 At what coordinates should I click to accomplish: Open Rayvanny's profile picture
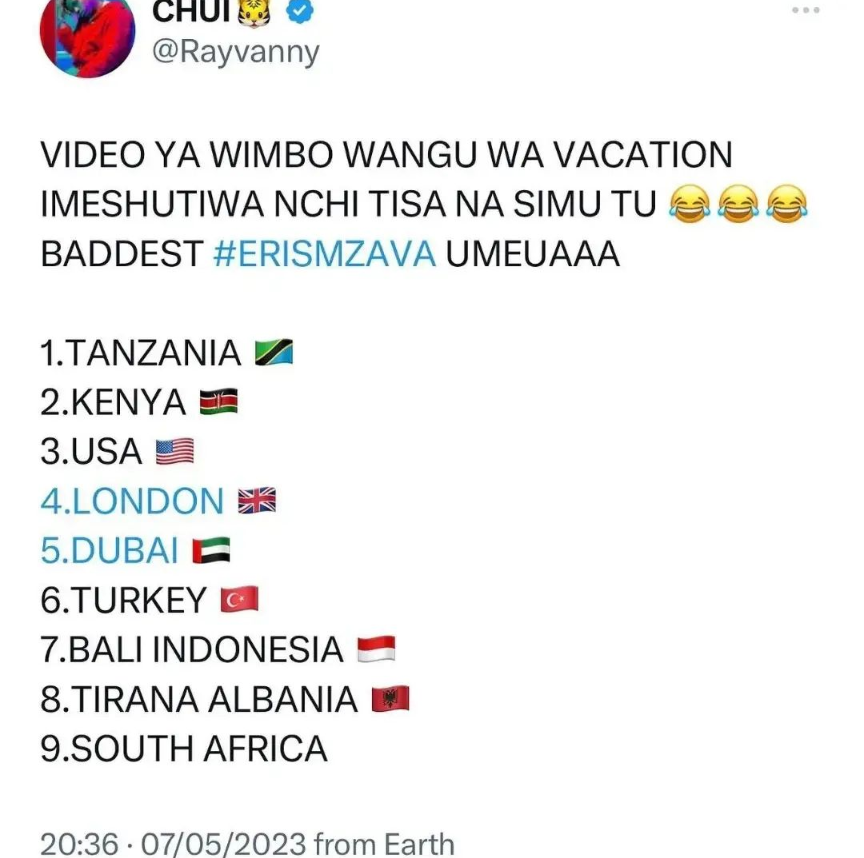87,33
